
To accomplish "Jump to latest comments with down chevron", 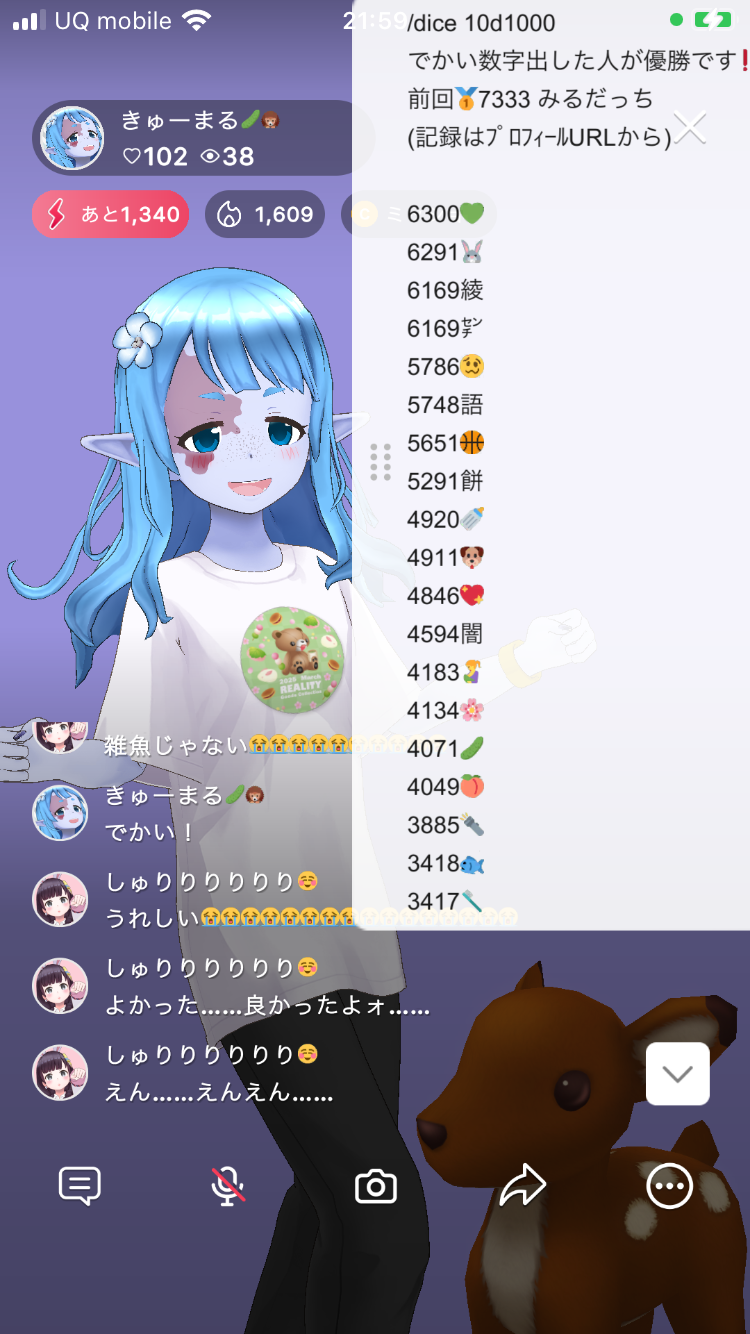I will coord(678,1074).
